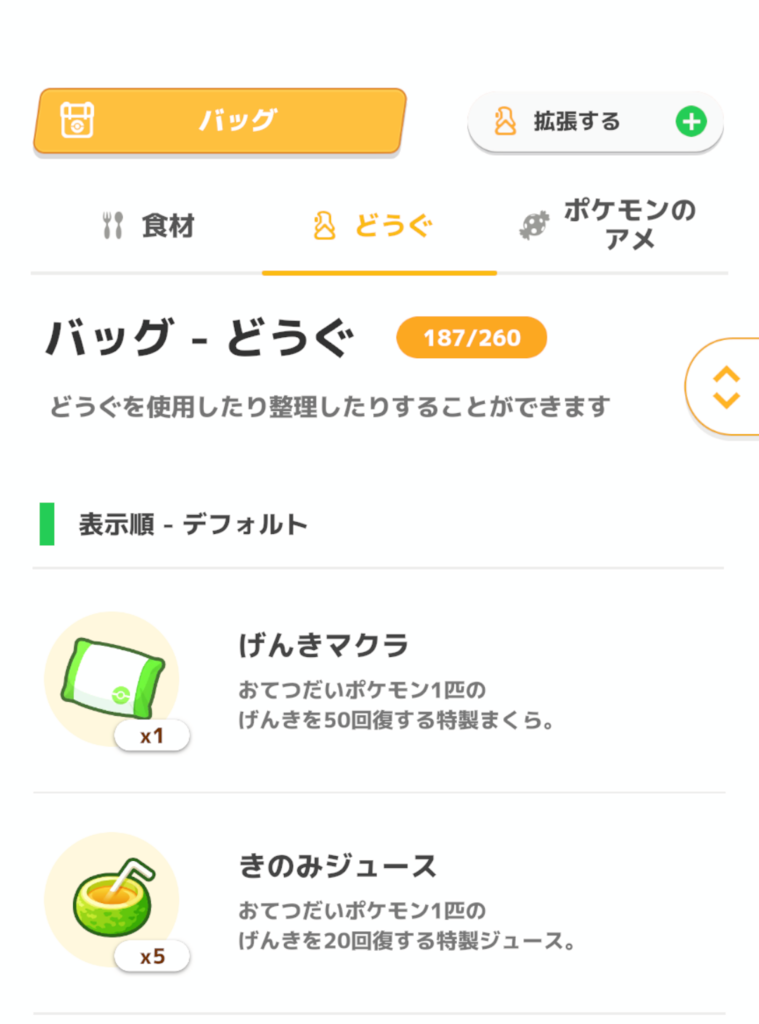
Task: Select the きのみジュース item
Action: click(x=378, y=902)
